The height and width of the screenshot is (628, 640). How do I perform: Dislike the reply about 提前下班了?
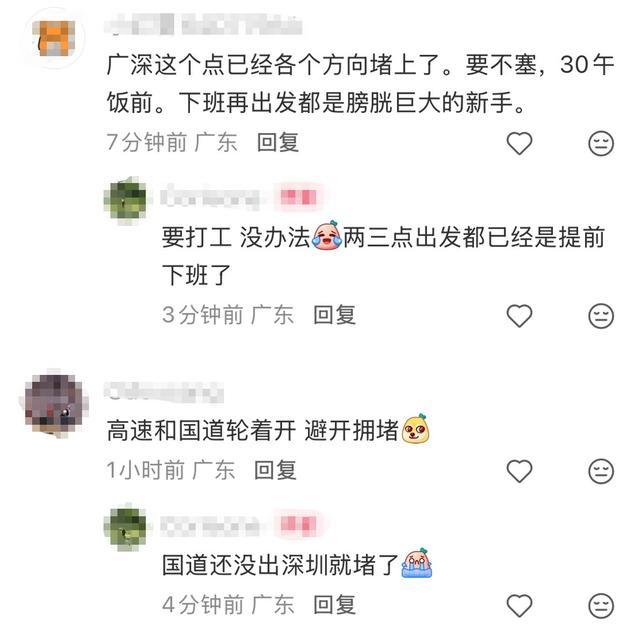pyautogui.click(x=601, y=316)
